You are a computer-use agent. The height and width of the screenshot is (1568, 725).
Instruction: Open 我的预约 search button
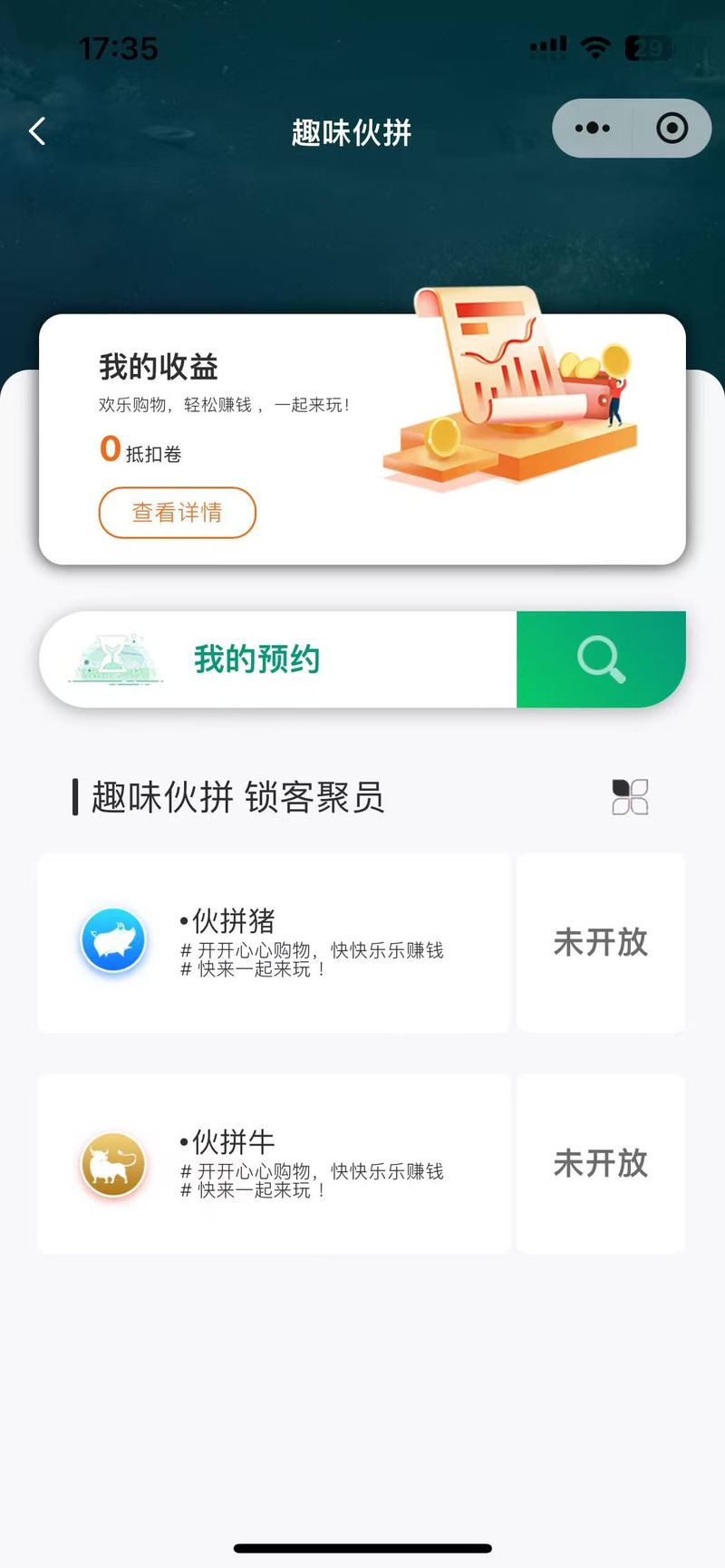coord(601,659)
